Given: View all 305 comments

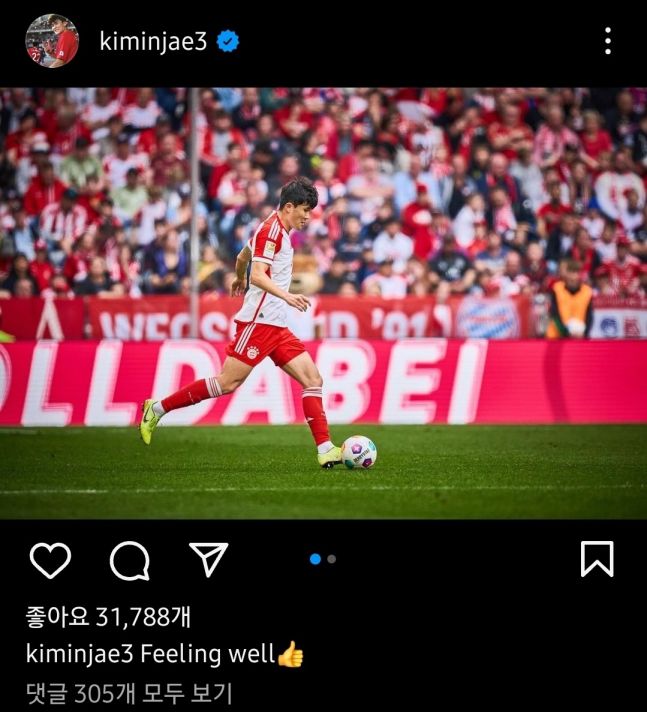Looking at the screenshot, I should 129,692.
